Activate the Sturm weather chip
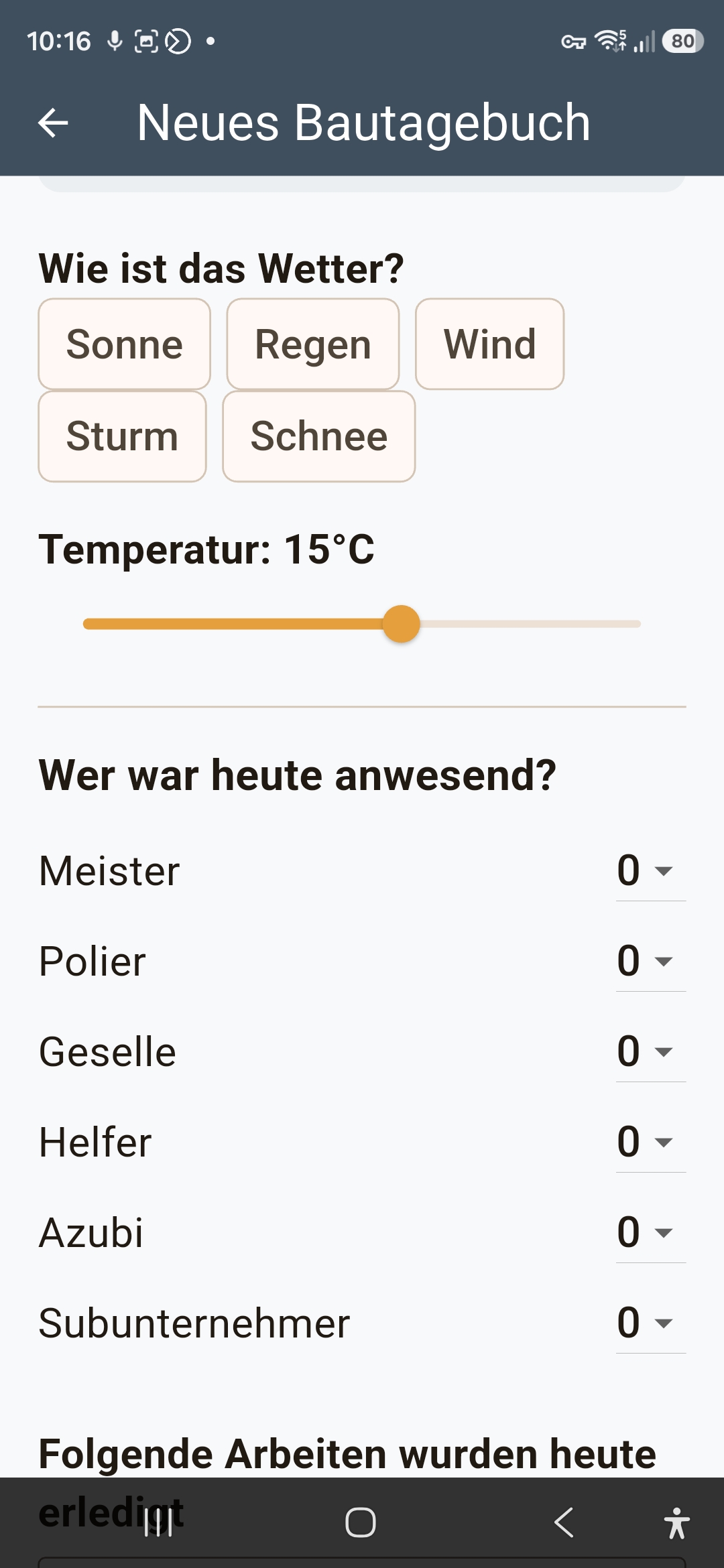 pos(122,436)
